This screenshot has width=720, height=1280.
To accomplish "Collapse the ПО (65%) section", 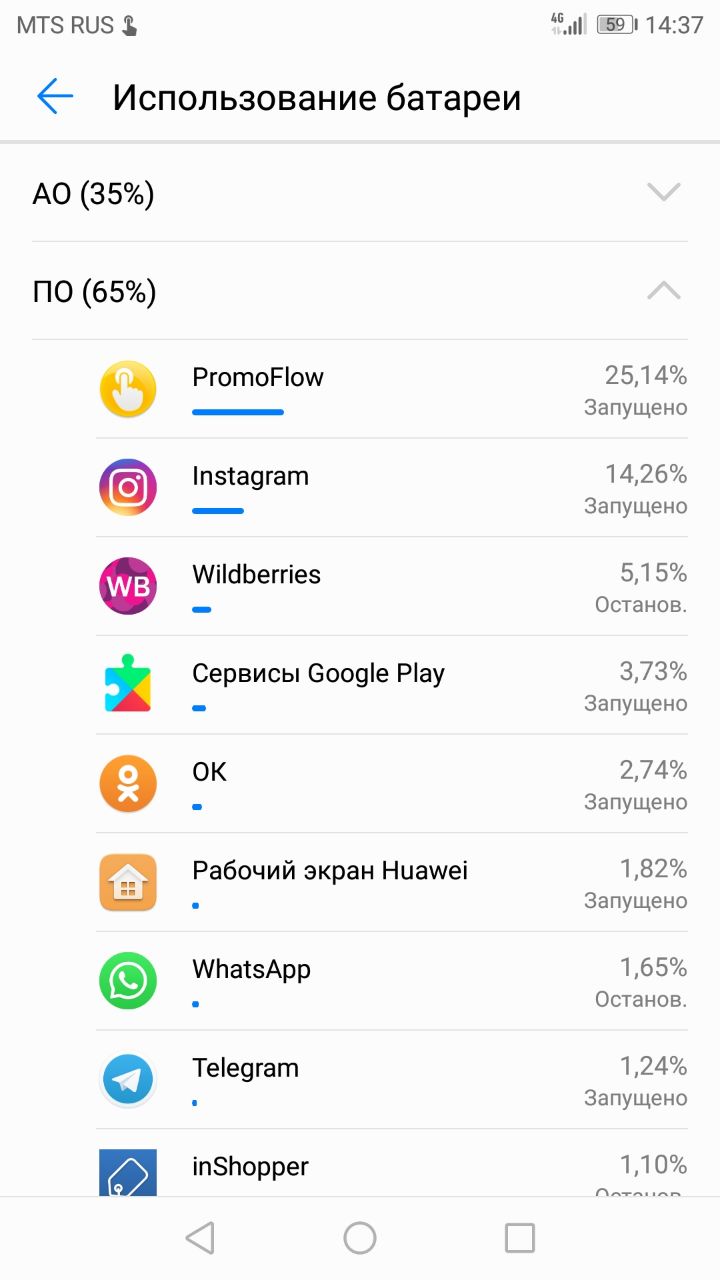I will [360, 292].
